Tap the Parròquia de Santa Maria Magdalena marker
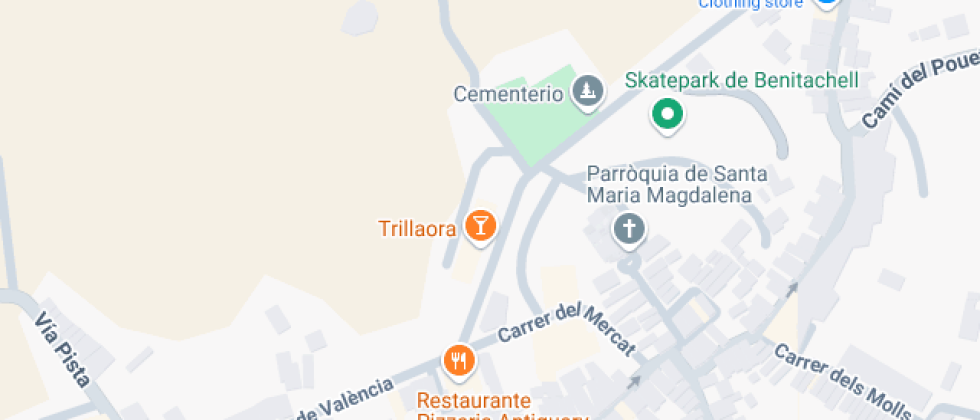This screenshot has height=420, width=980. tap(629, 230)
